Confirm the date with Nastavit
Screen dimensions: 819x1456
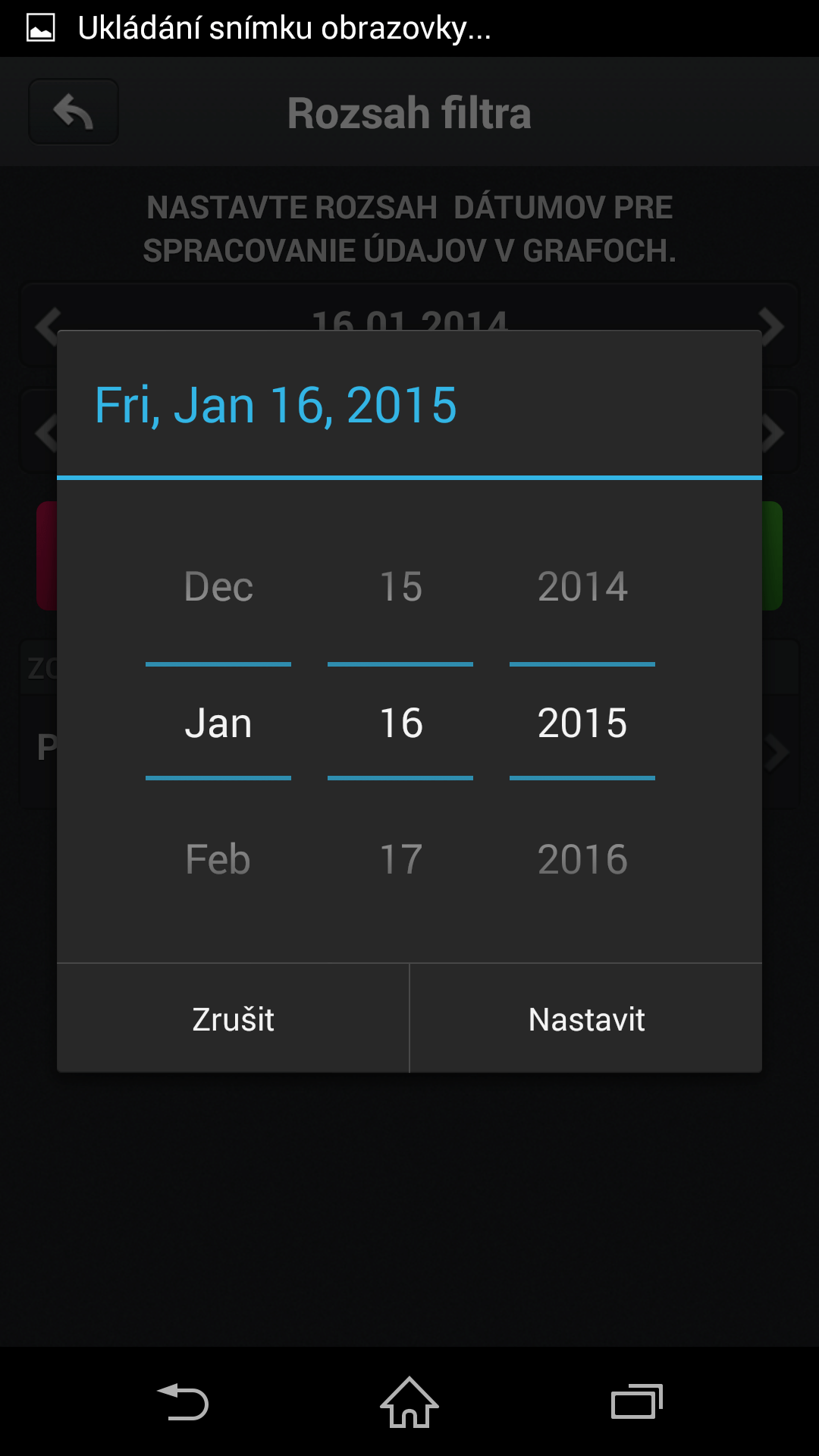tap(586, 1018)
